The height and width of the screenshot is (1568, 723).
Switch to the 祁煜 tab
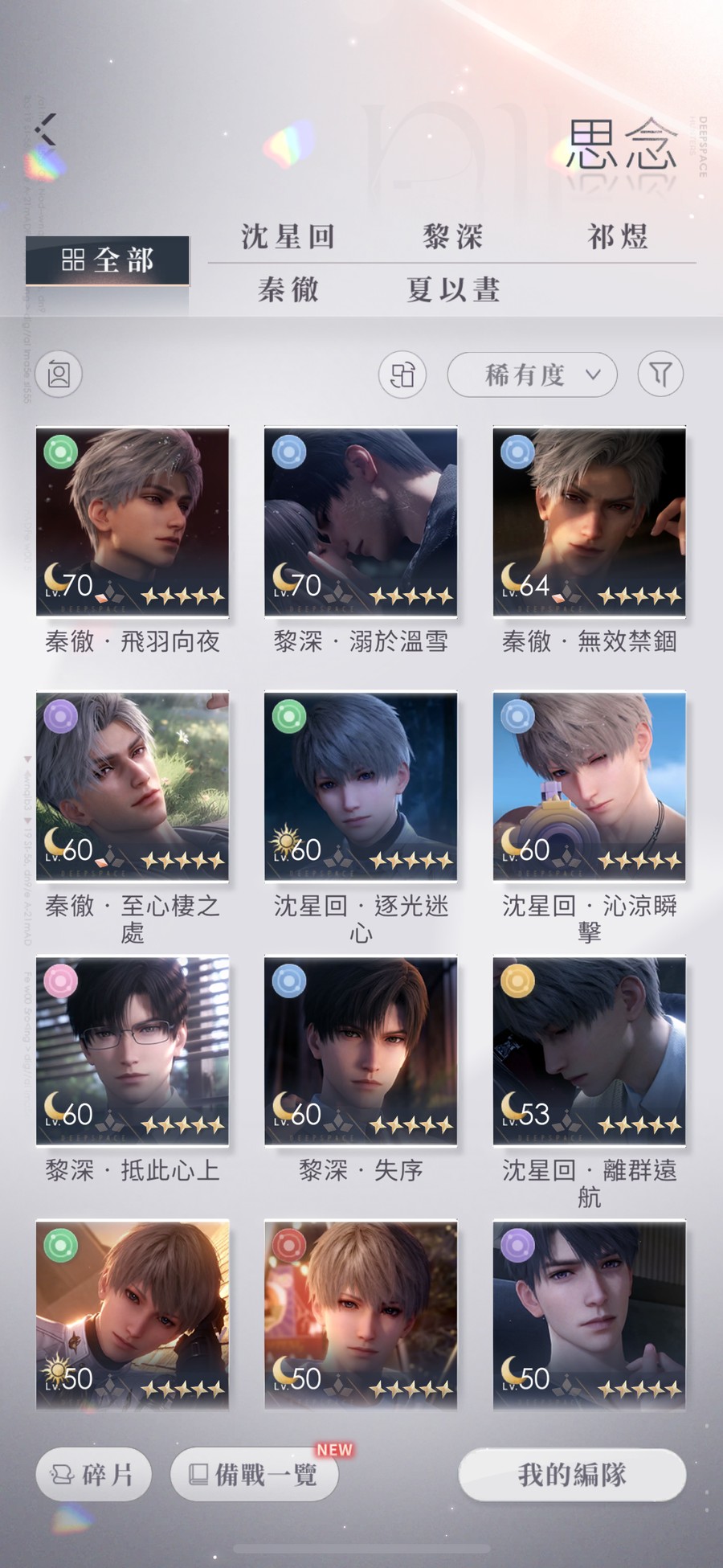(616, 237)
